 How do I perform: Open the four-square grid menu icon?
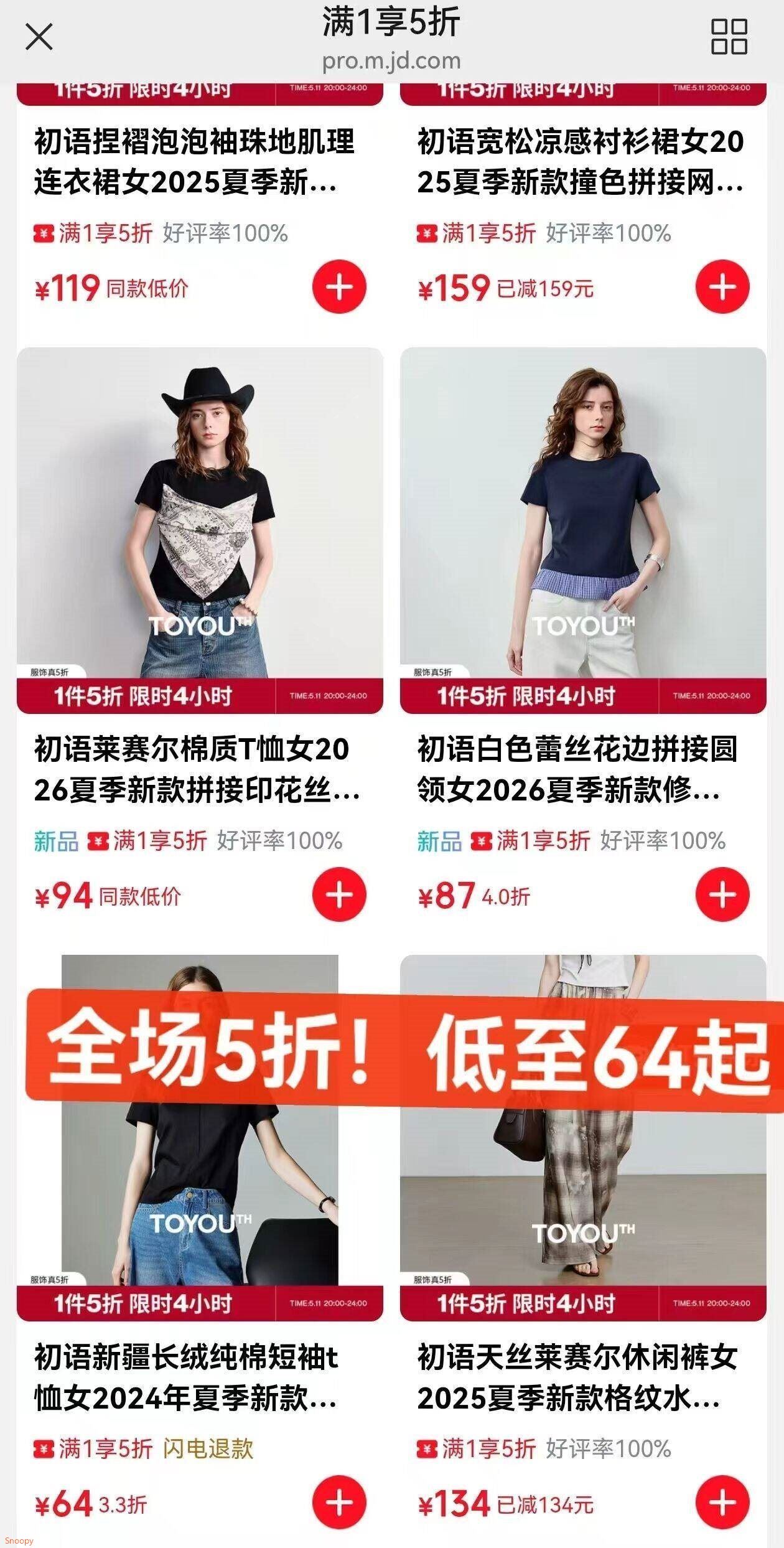(729, 37)
